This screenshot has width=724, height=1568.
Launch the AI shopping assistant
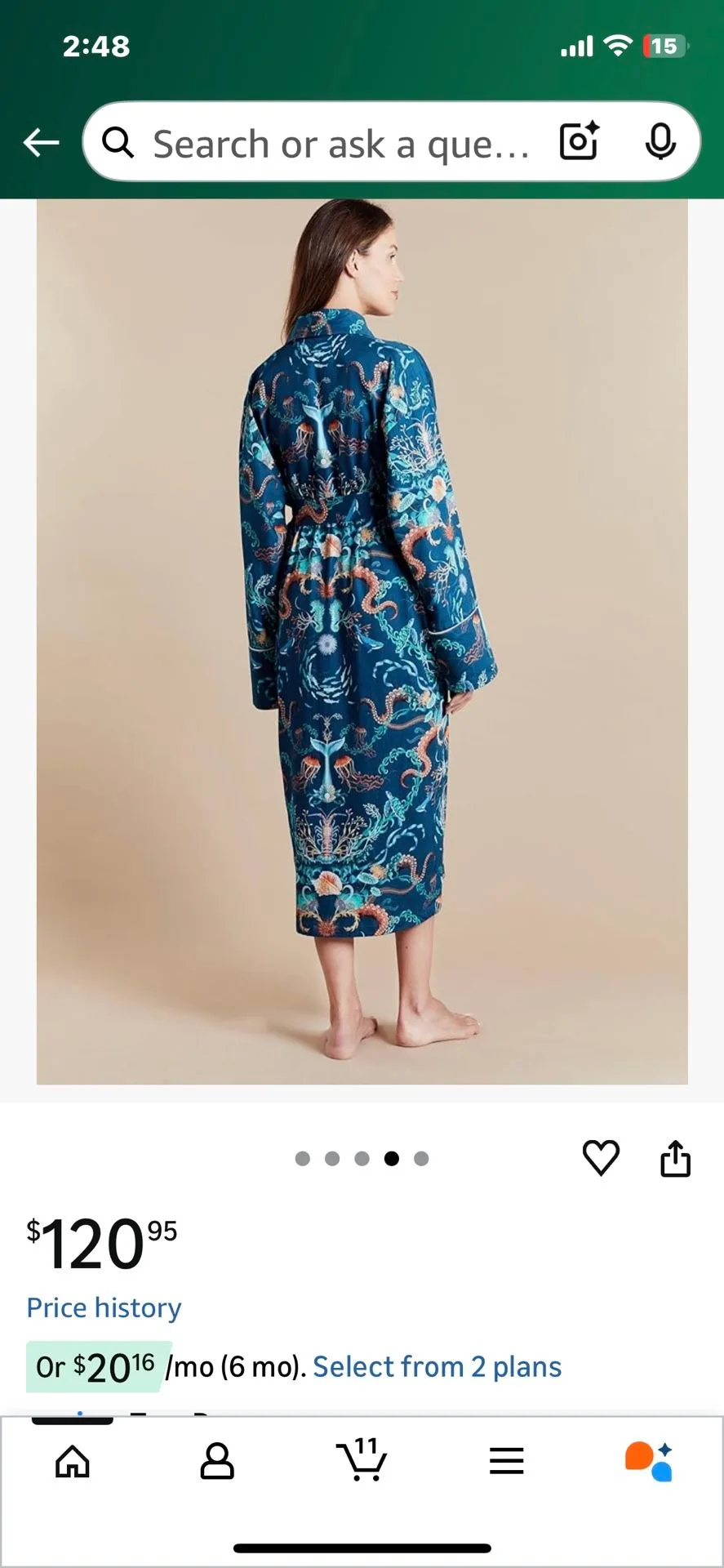650,1461
